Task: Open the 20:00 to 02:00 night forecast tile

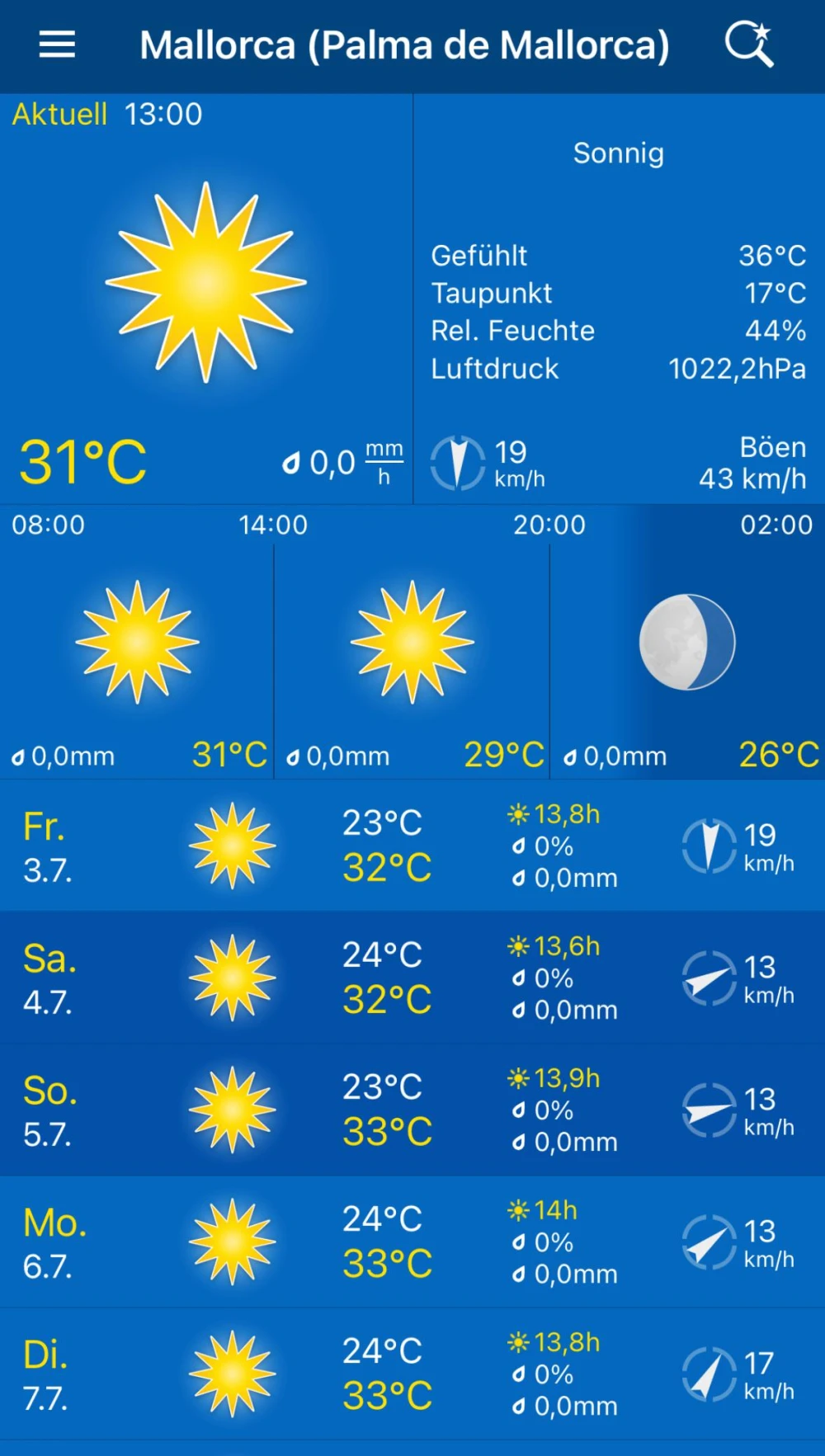Action: pos(687,643)
